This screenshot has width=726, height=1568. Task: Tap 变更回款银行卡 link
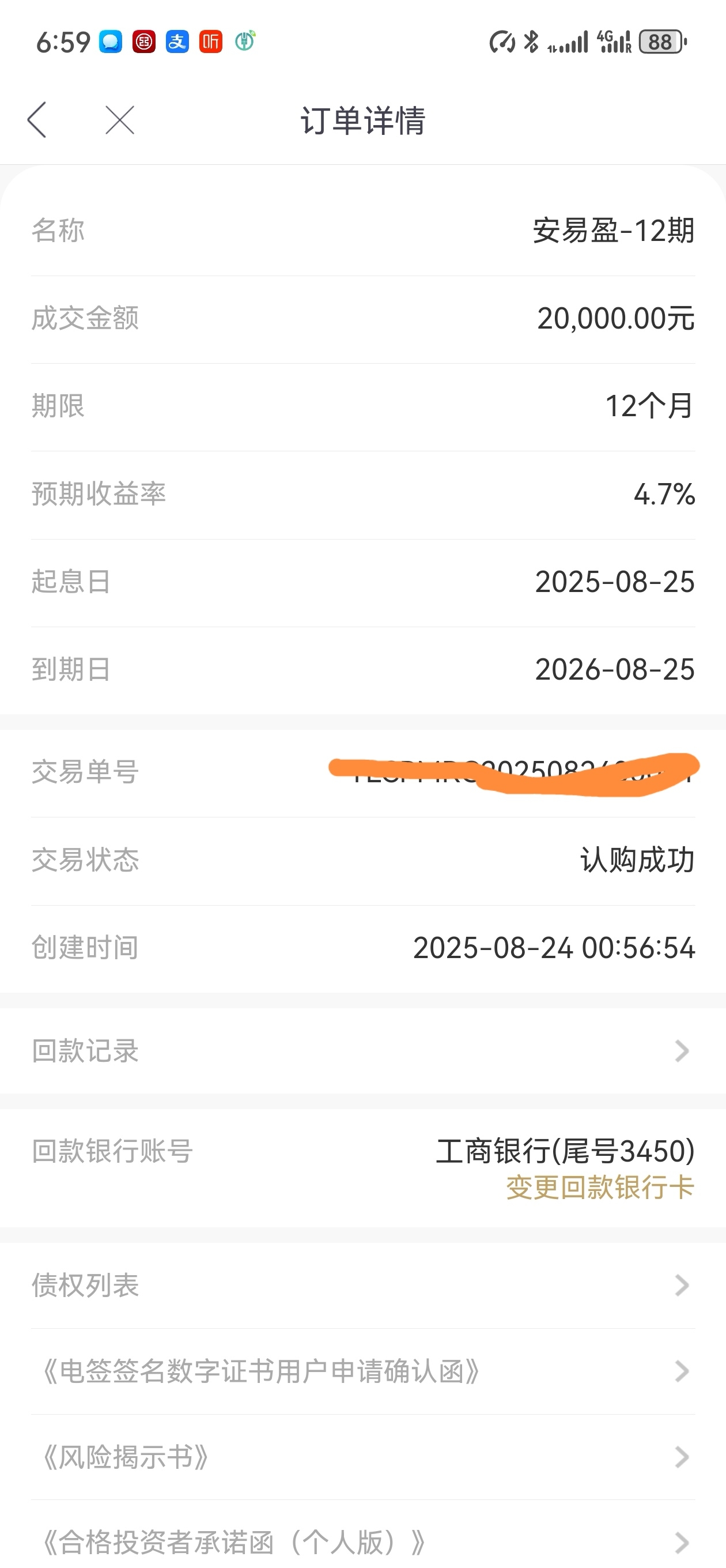click(x=600, y=1188)
